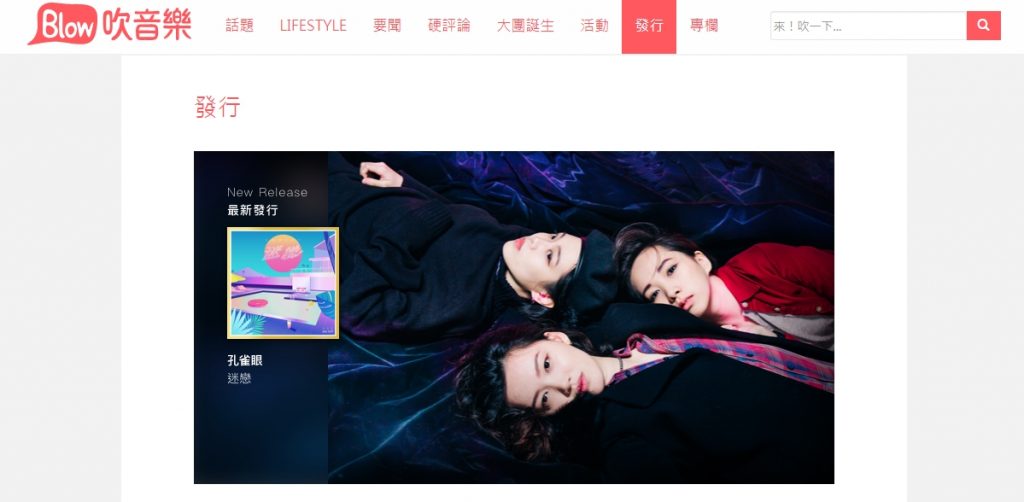
Task: Open the 大團誕生 section
Action: [x=525, y=26]
